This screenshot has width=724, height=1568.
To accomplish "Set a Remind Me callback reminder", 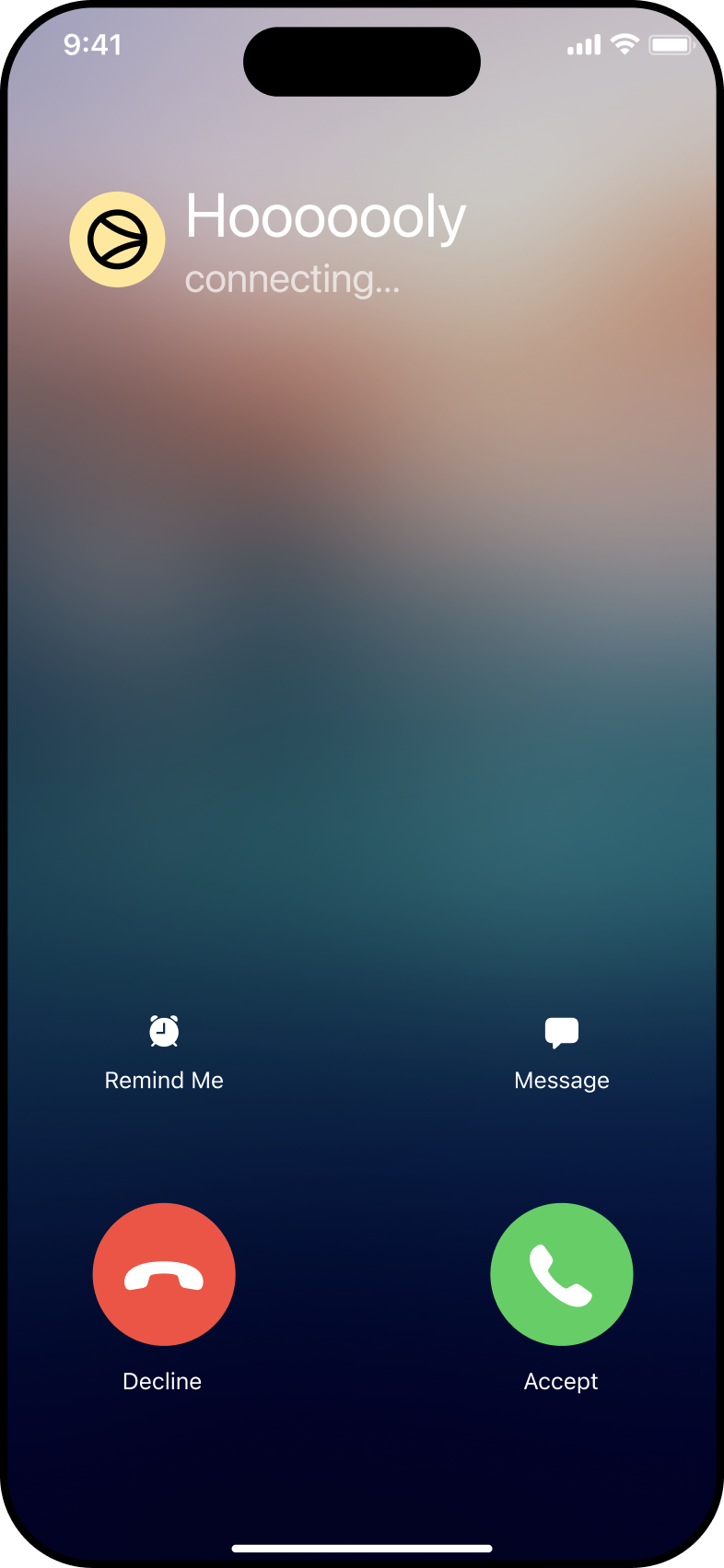I will click(x=164, y=1050).
